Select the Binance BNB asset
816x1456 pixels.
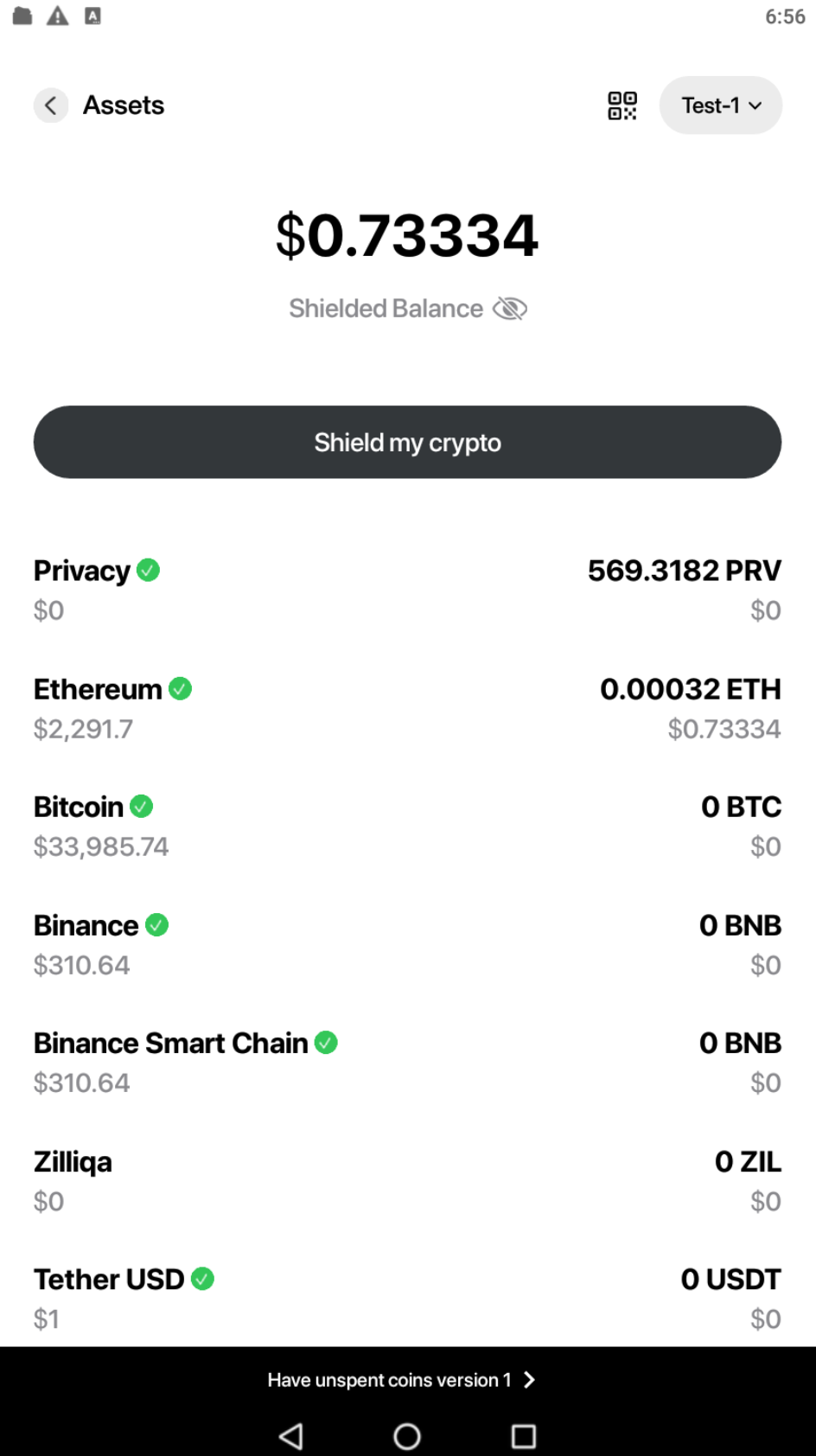[408, 944]
